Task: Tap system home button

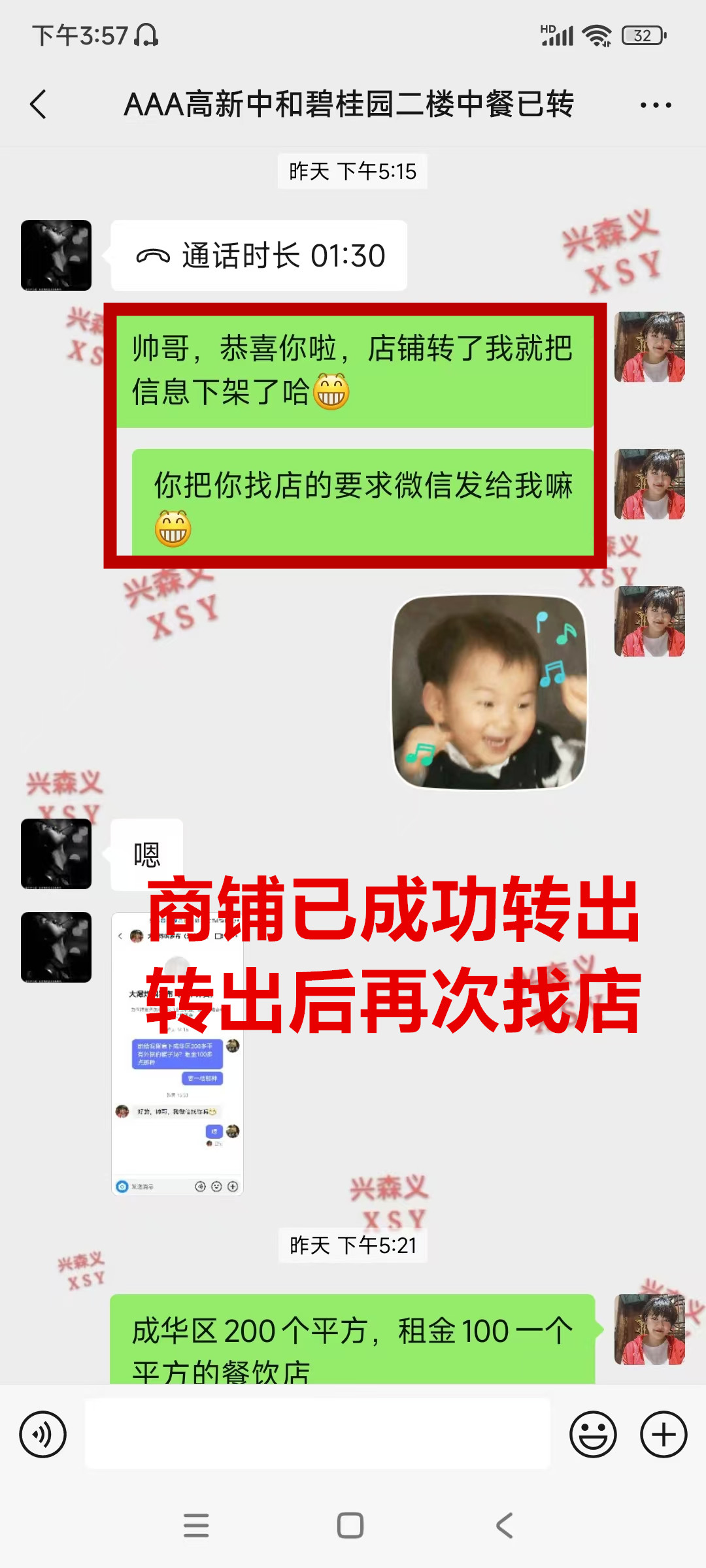Action: pyautogui.click(x=350, y=1526)
